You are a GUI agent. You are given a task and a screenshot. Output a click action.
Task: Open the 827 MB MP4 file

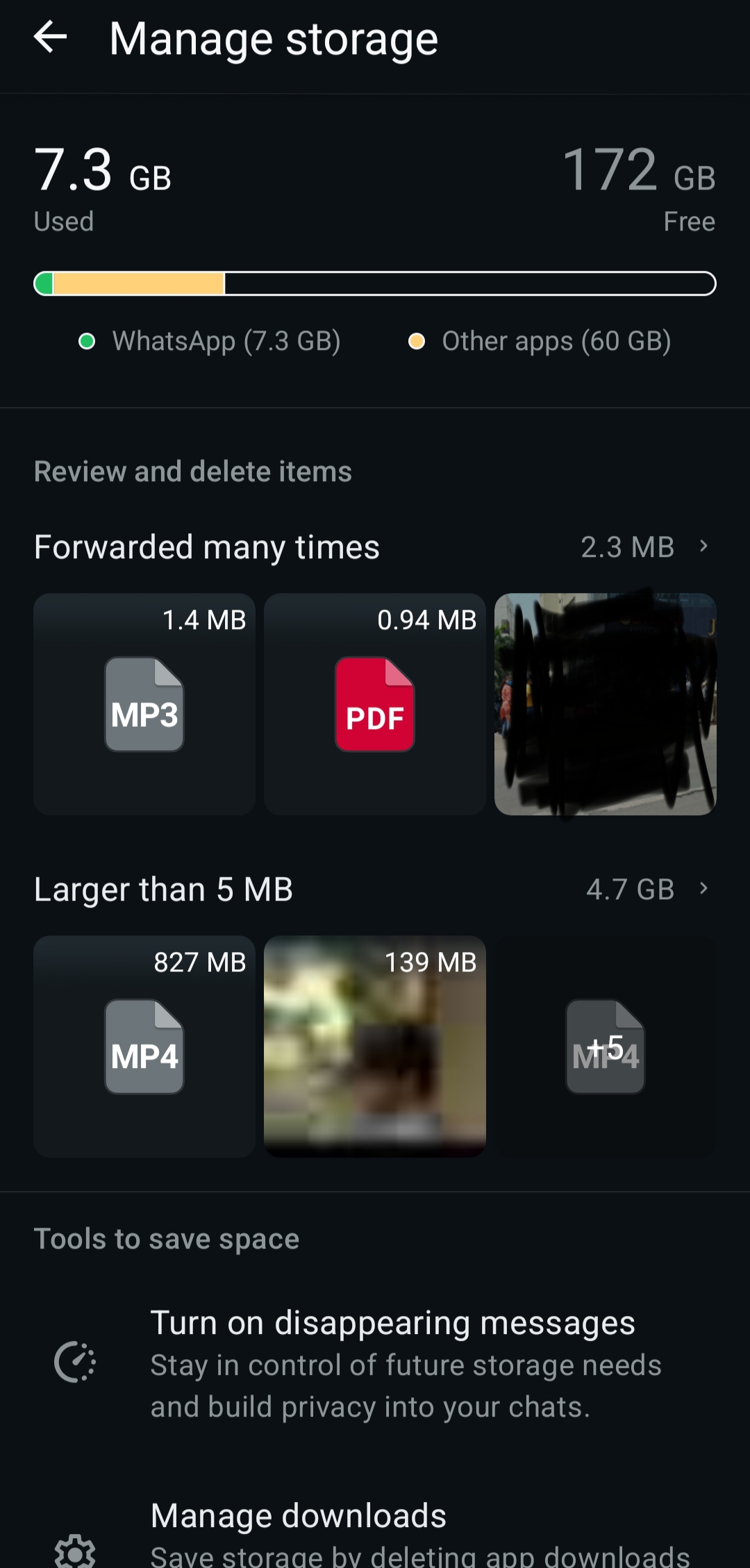click(x=144, y=1046)
